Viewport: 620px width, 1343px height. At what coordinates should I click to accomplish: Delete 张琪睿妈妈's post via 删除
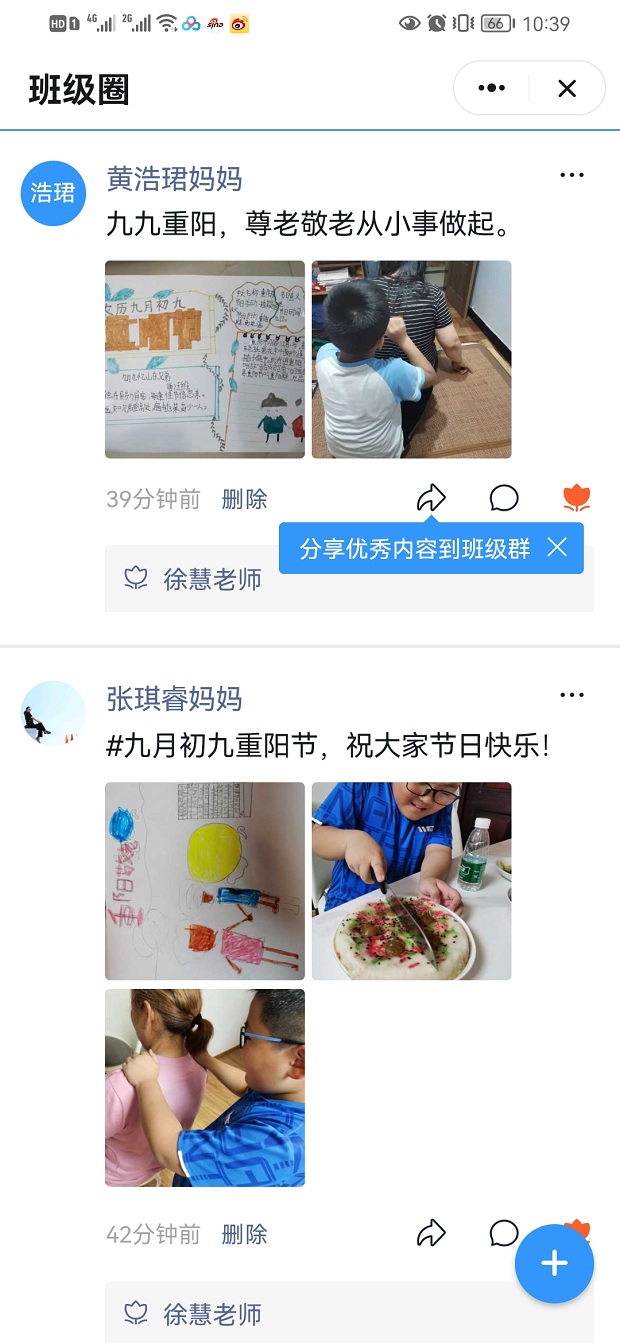tap(245, 1234)
